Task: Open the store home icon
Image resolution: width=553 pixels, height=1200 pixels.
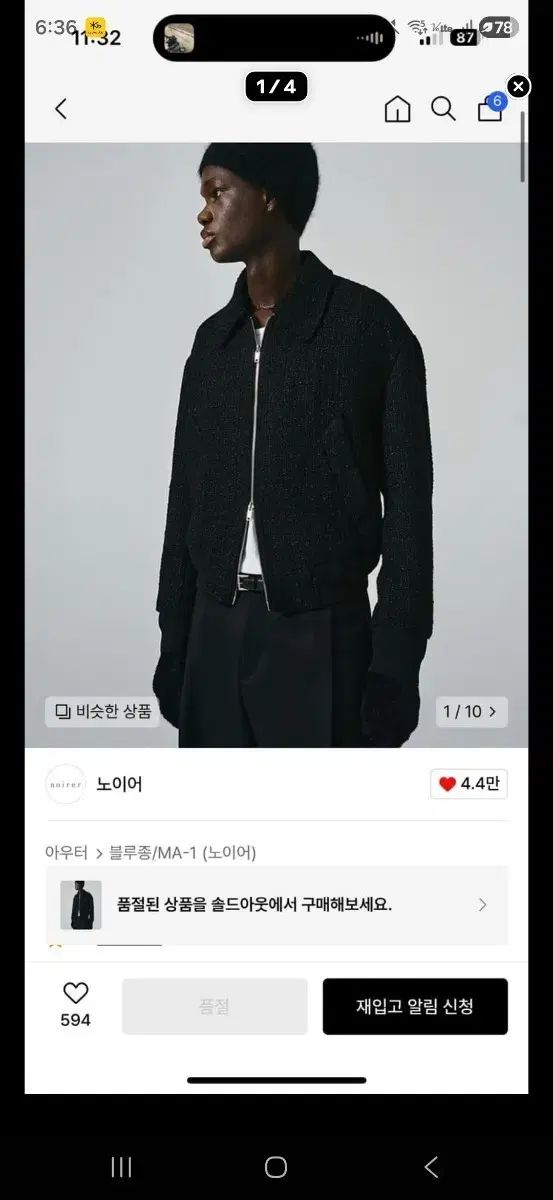Action: [397, 109]
